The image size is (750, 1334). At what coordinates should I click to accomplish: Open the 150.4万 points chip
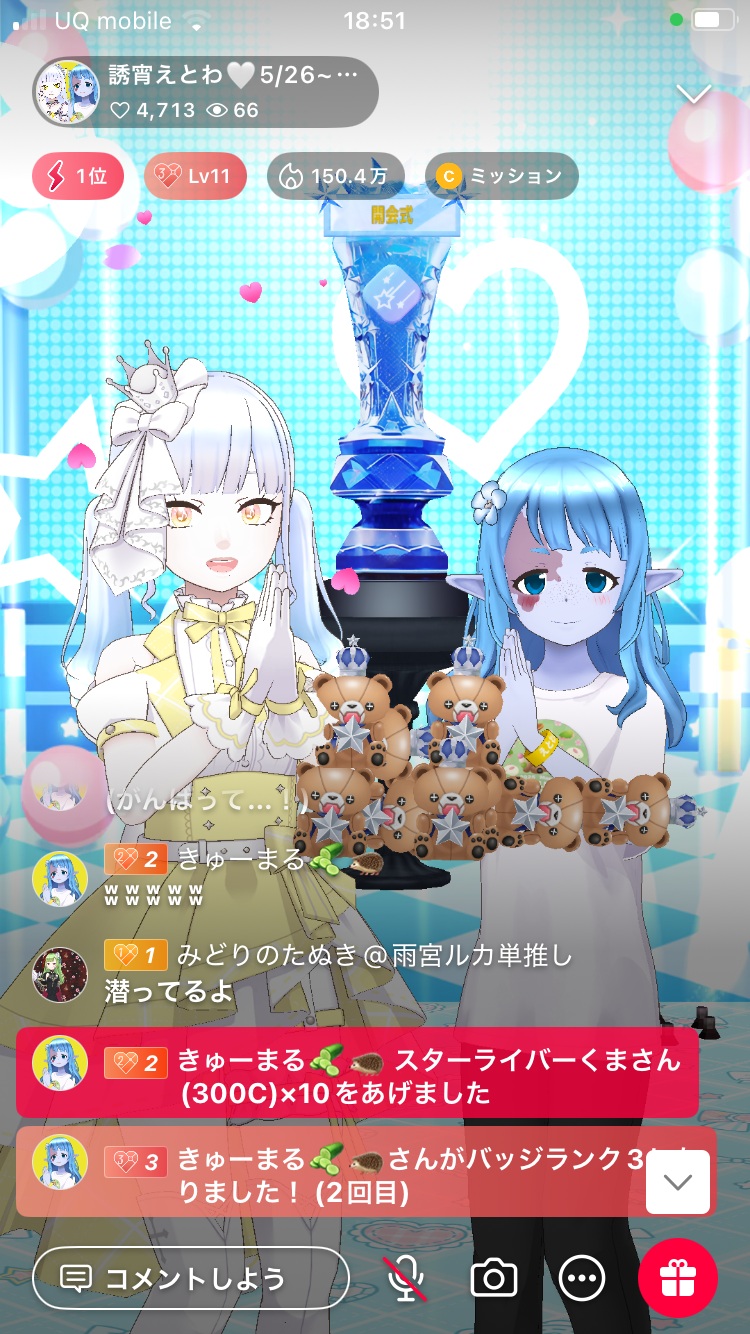[335, 177]
